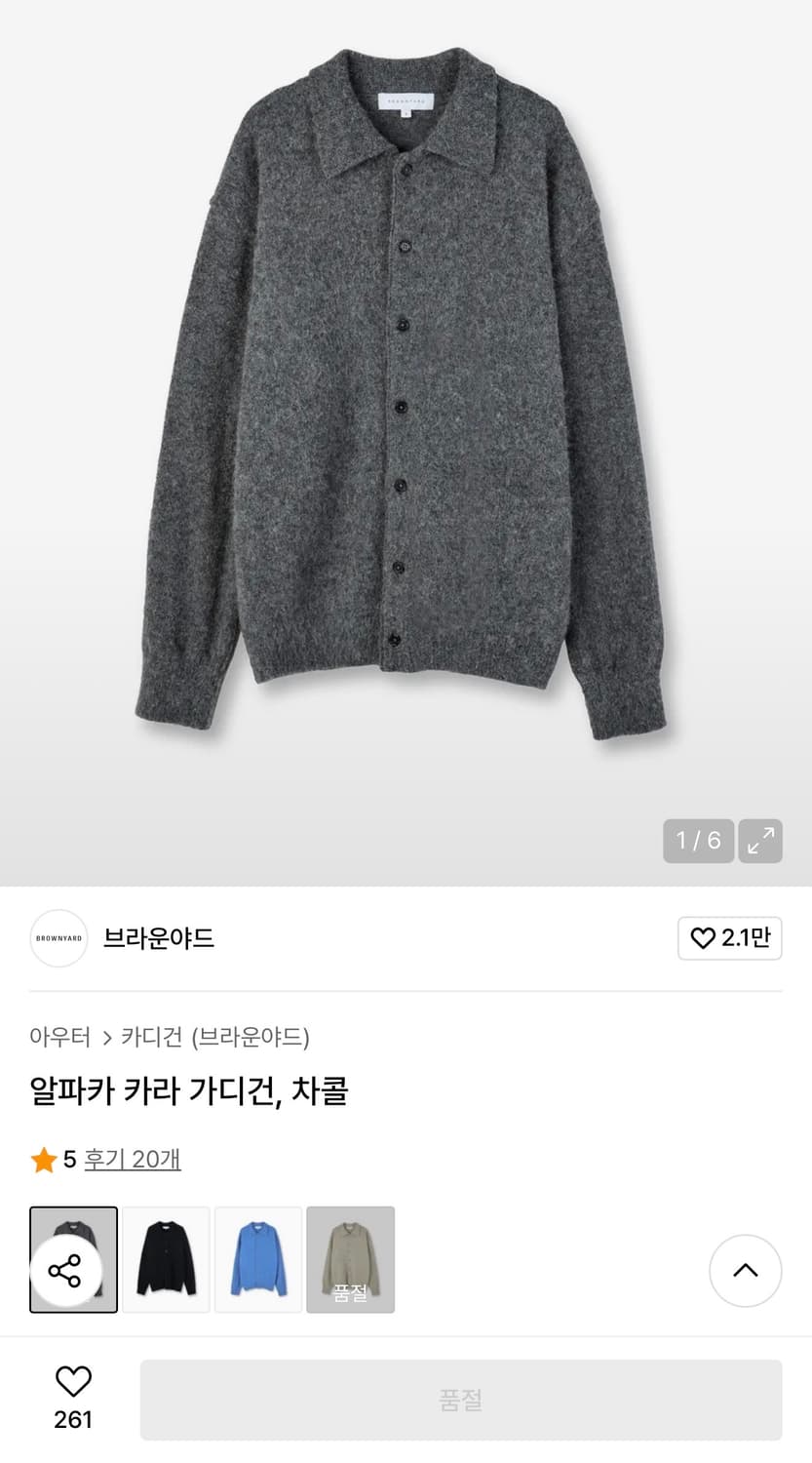Open fullscreen view of the product image
This screenshot has height=1463, width=812.
[759, 841]
